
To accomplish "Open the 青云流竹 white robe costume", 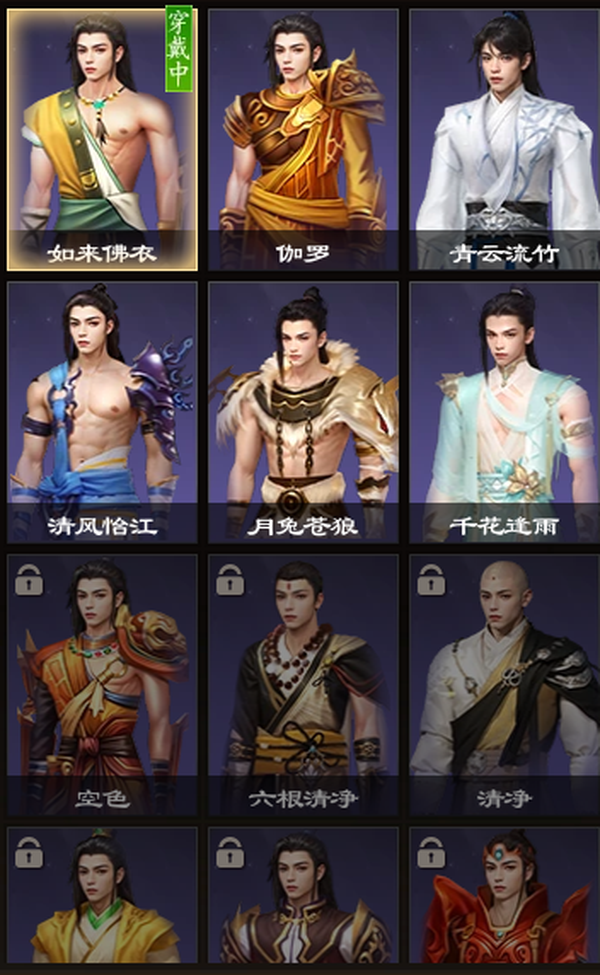I will click(504, 140).
